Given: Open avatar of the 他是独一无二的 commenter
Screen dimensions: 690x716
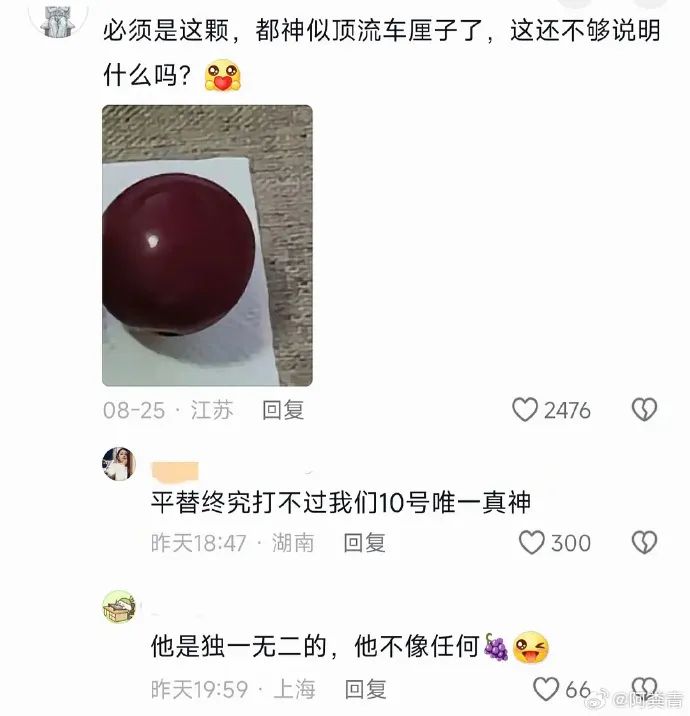Looking at the screenshot, I should tap(119, 606).
